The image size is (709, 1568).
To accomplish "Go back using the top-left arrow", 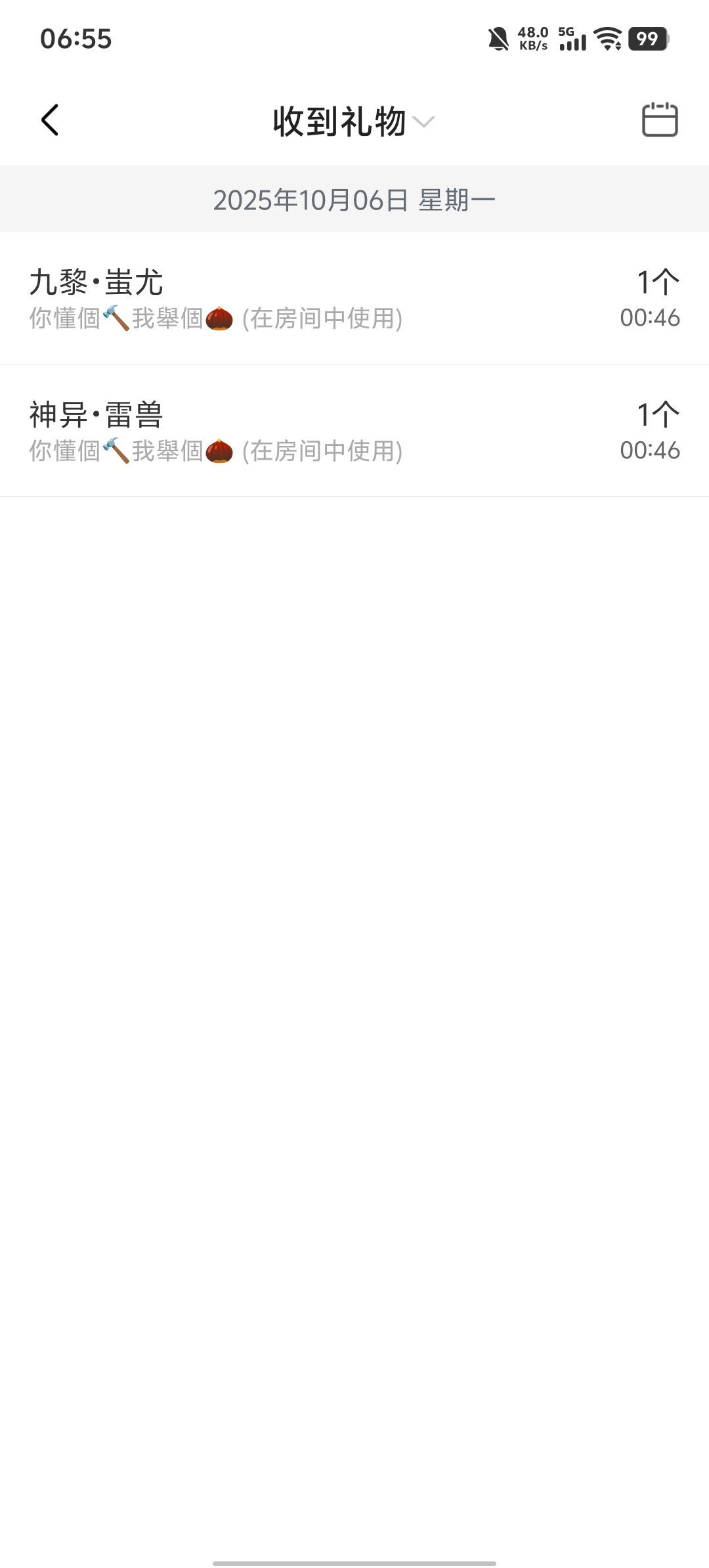I will click(x=50, y=120).
